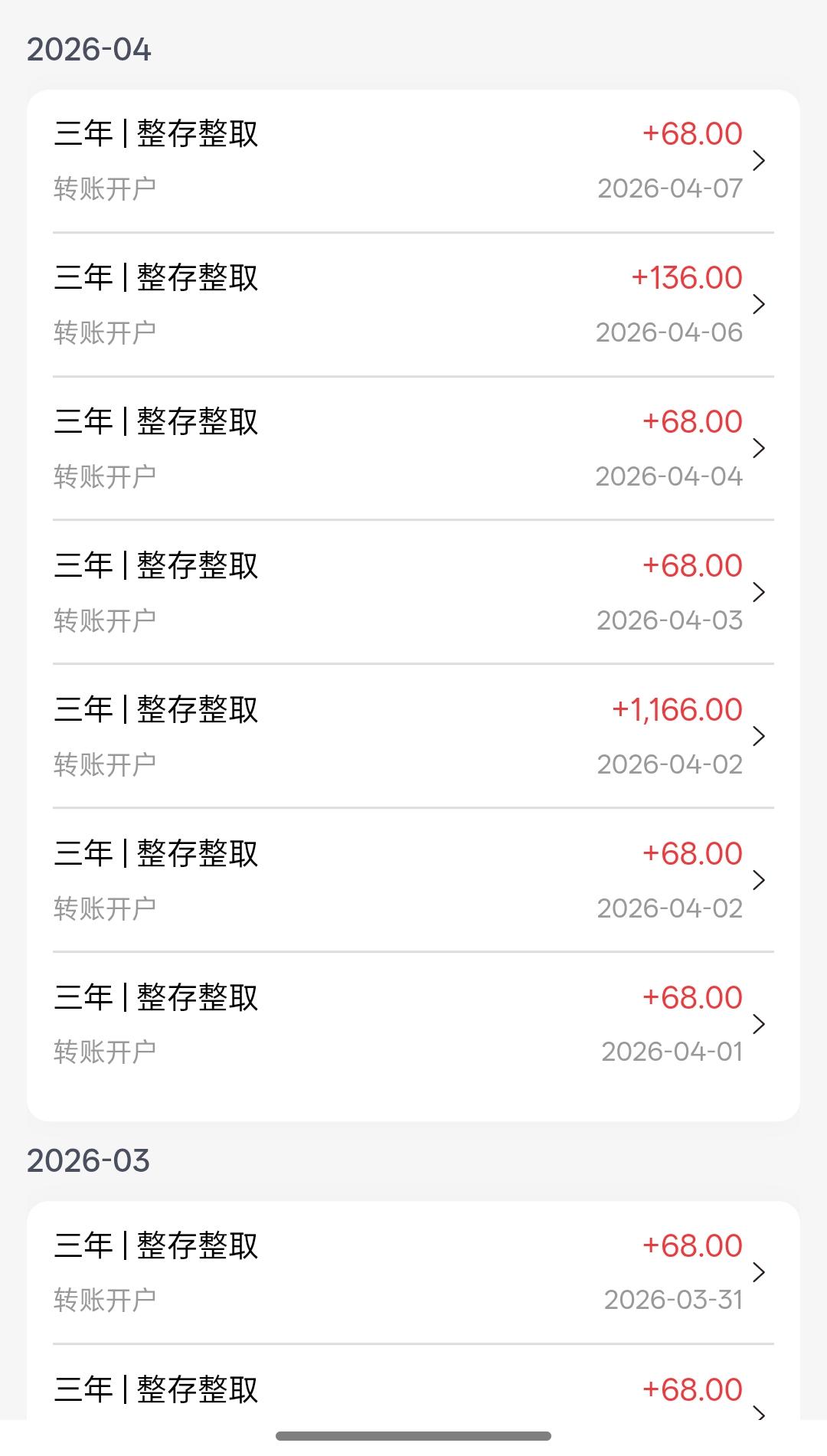Image resolution: width=827 pixels, height=1456 pixels.
Task: Open the chevron on the 2026-04-03 deposit
Action: click(760, 593)
